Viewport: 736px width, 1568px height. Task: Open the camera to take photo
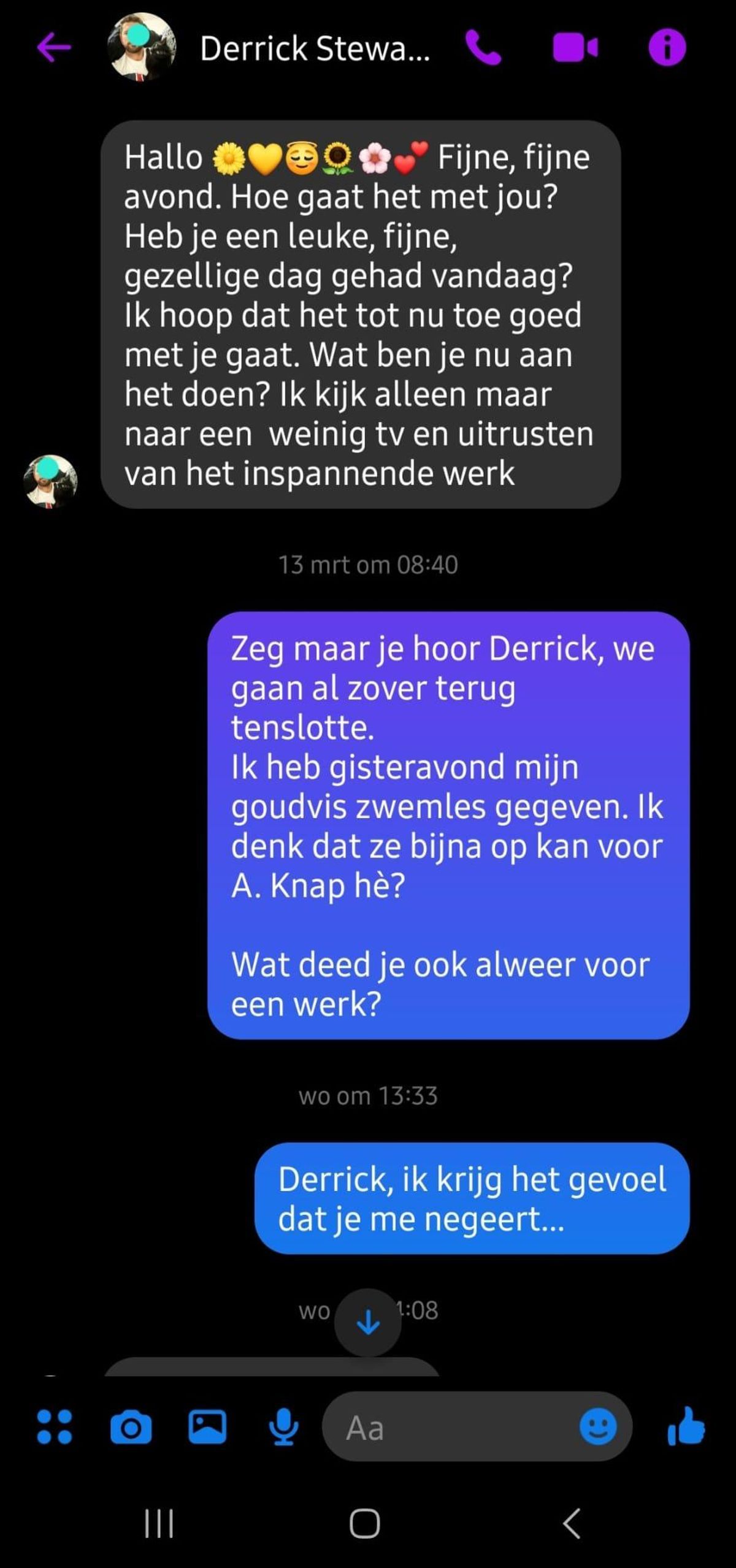(x=131, y=1427)
